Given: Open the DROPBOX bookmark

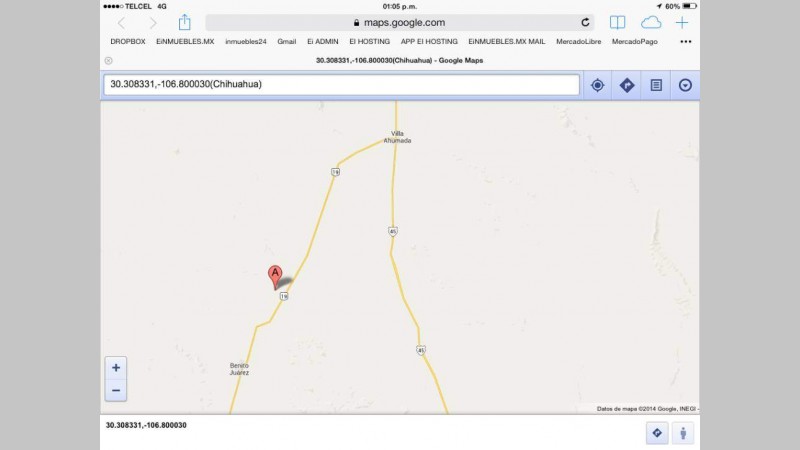Looking at the screenshot, I should 128,42.
